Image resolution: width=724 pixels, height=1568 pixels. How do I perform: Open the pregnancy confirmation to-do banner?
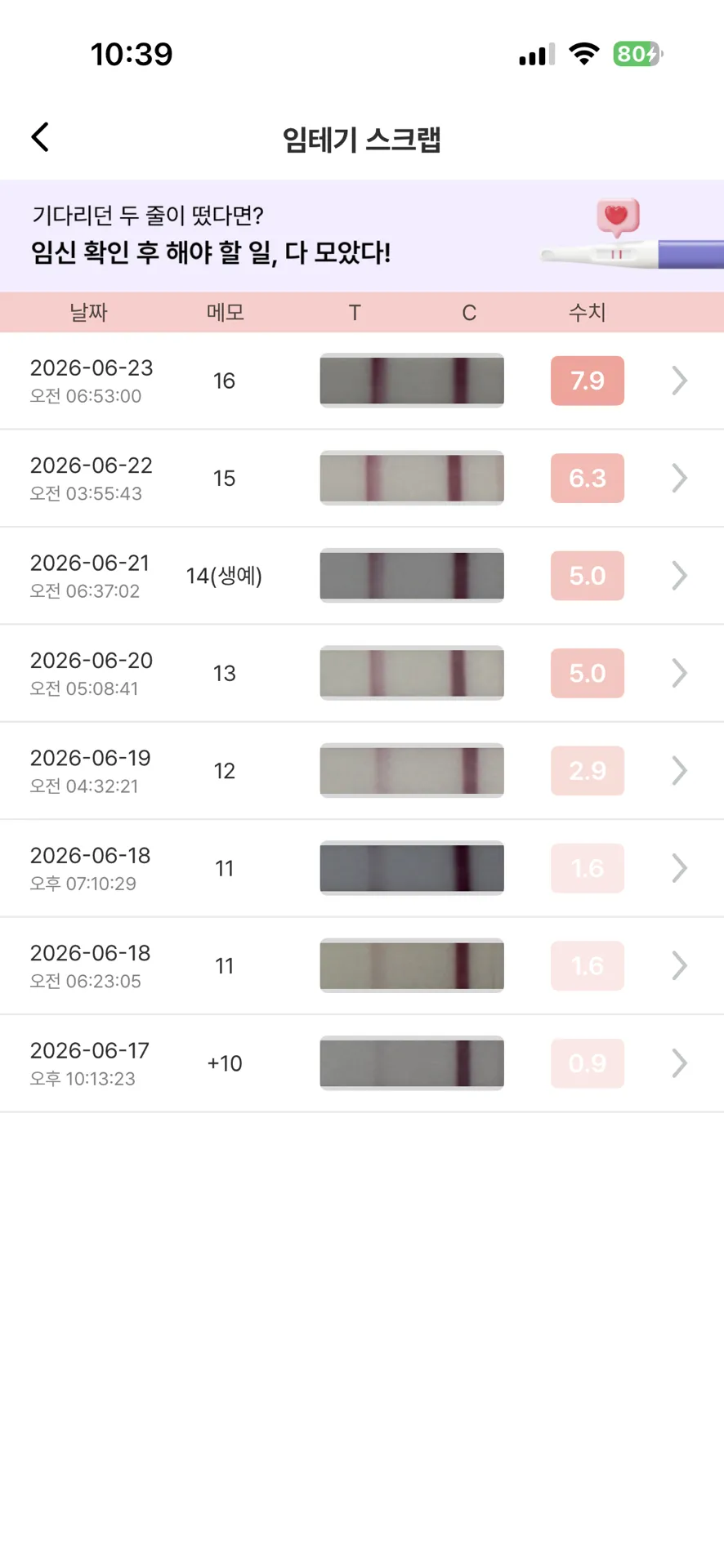point(362,235)
